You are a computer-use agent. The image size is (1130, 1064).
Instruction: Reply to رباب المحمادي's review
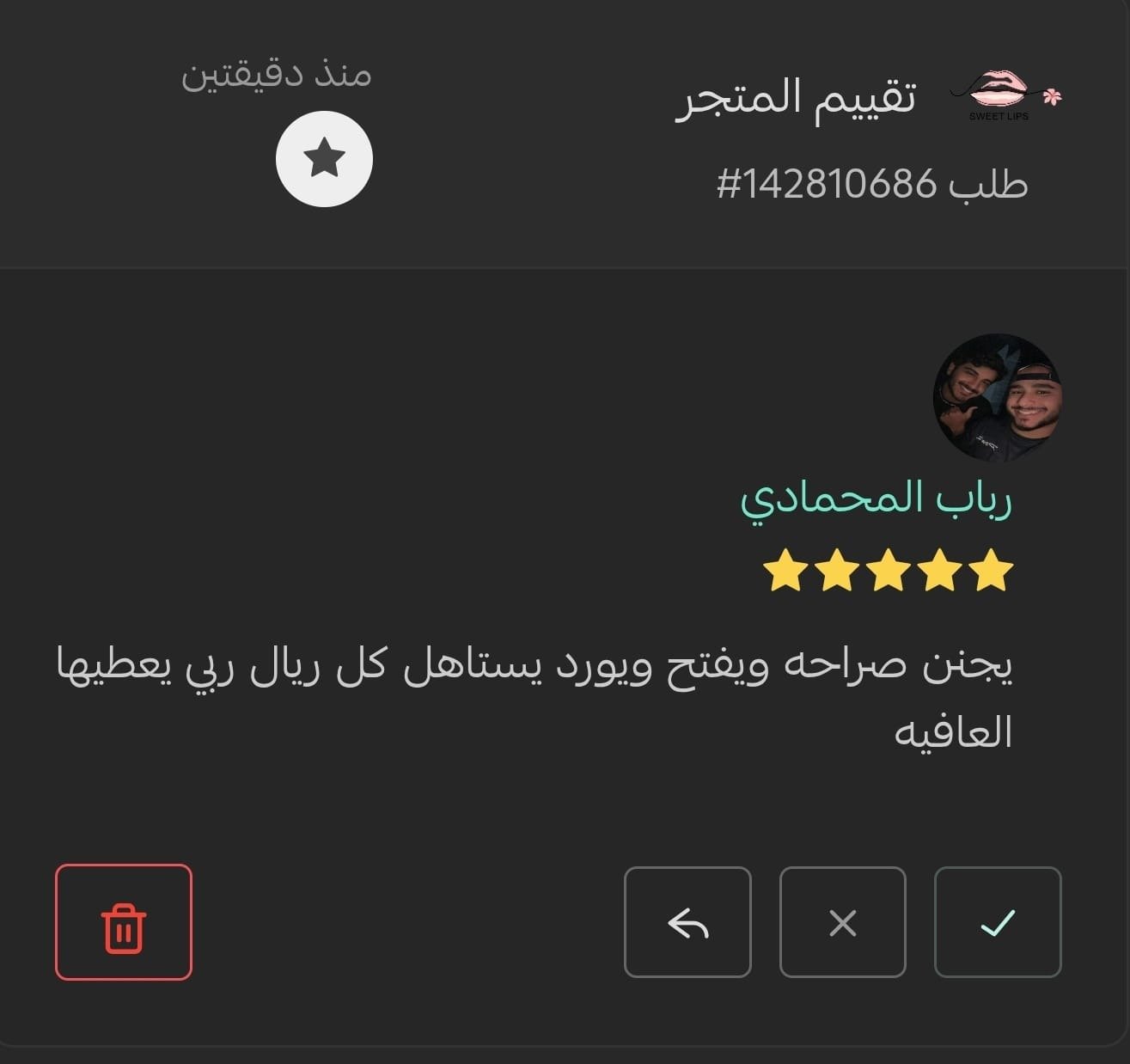687,922
